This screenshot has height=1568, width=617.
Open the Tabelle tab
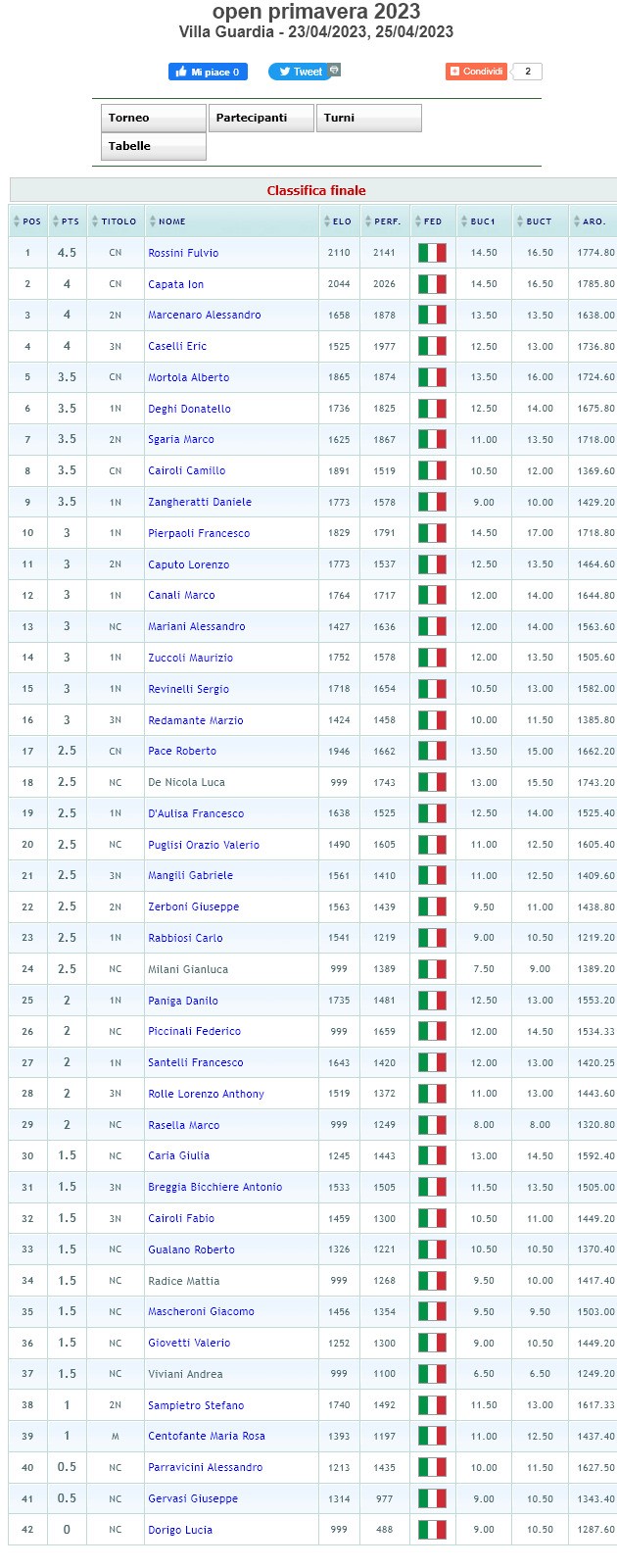pyautogui.click(x=153, y=146)
